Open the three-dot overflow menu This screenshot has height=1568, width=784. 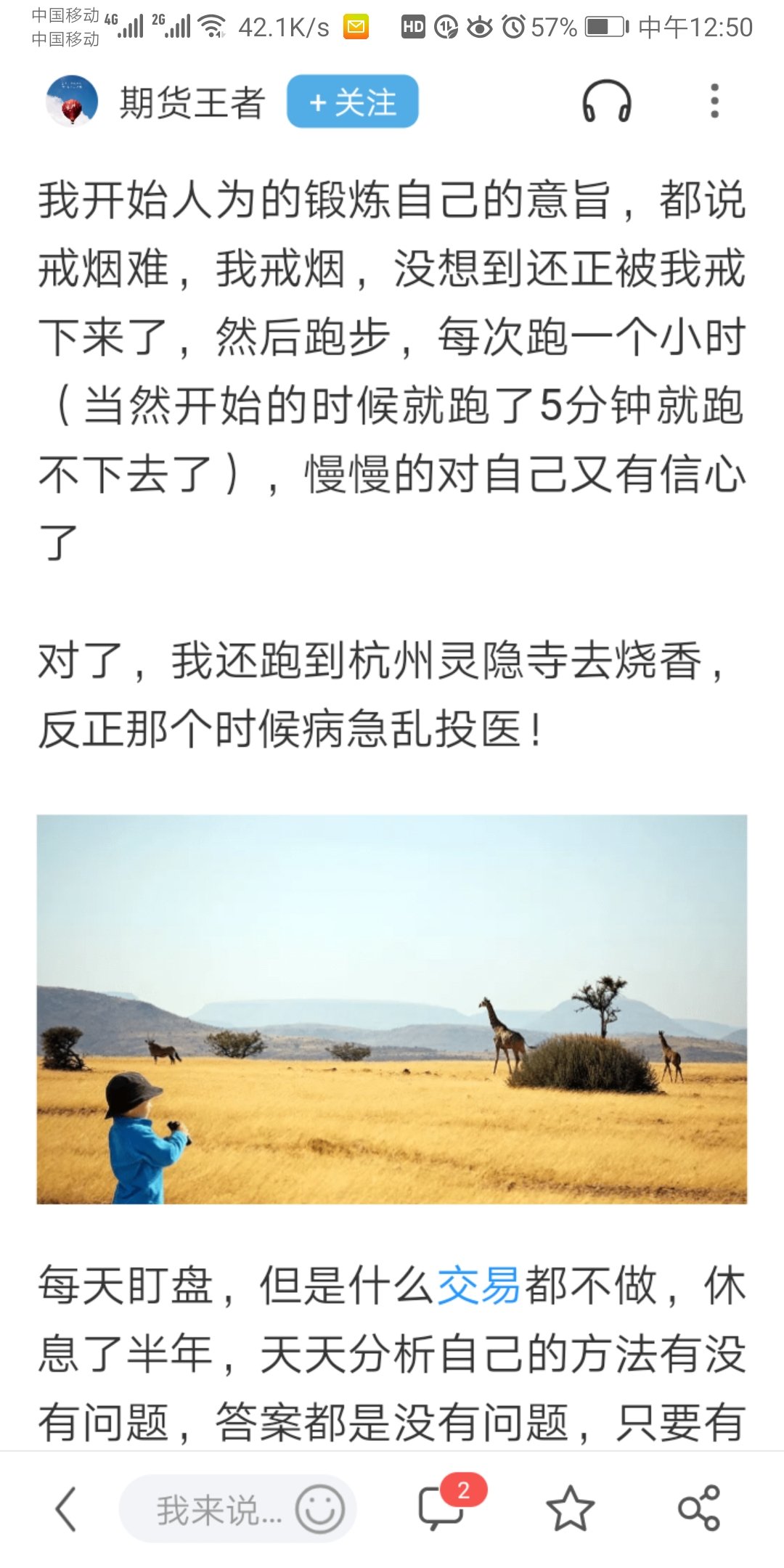714,102
